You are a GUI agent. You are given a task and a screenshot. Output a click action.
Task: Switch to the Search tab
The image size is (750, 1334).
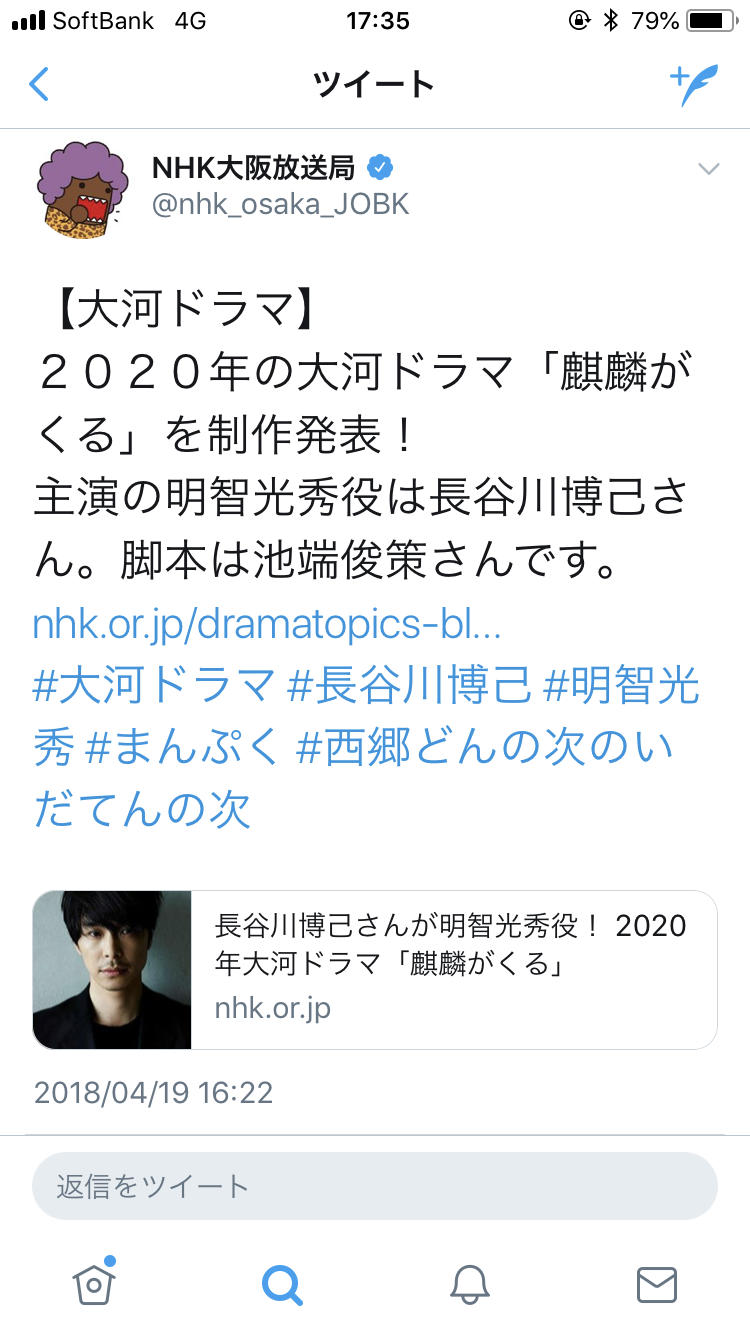point(281,1283)
